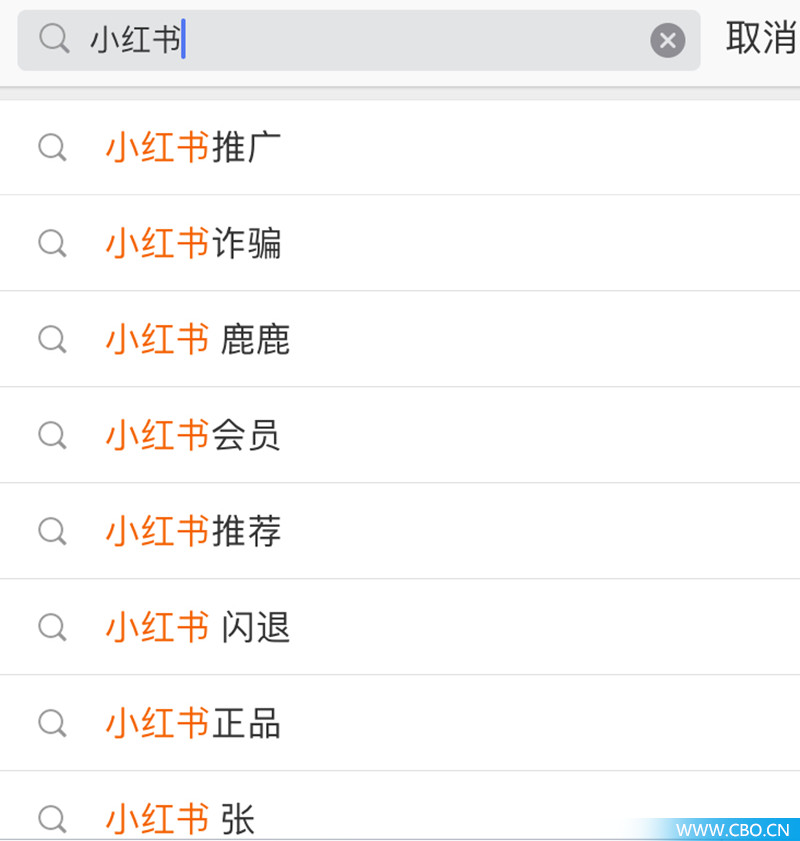Viewport: 800px width, 841px height.
Task: Click the clear (×) icon in search field
Action: (667, 40)
